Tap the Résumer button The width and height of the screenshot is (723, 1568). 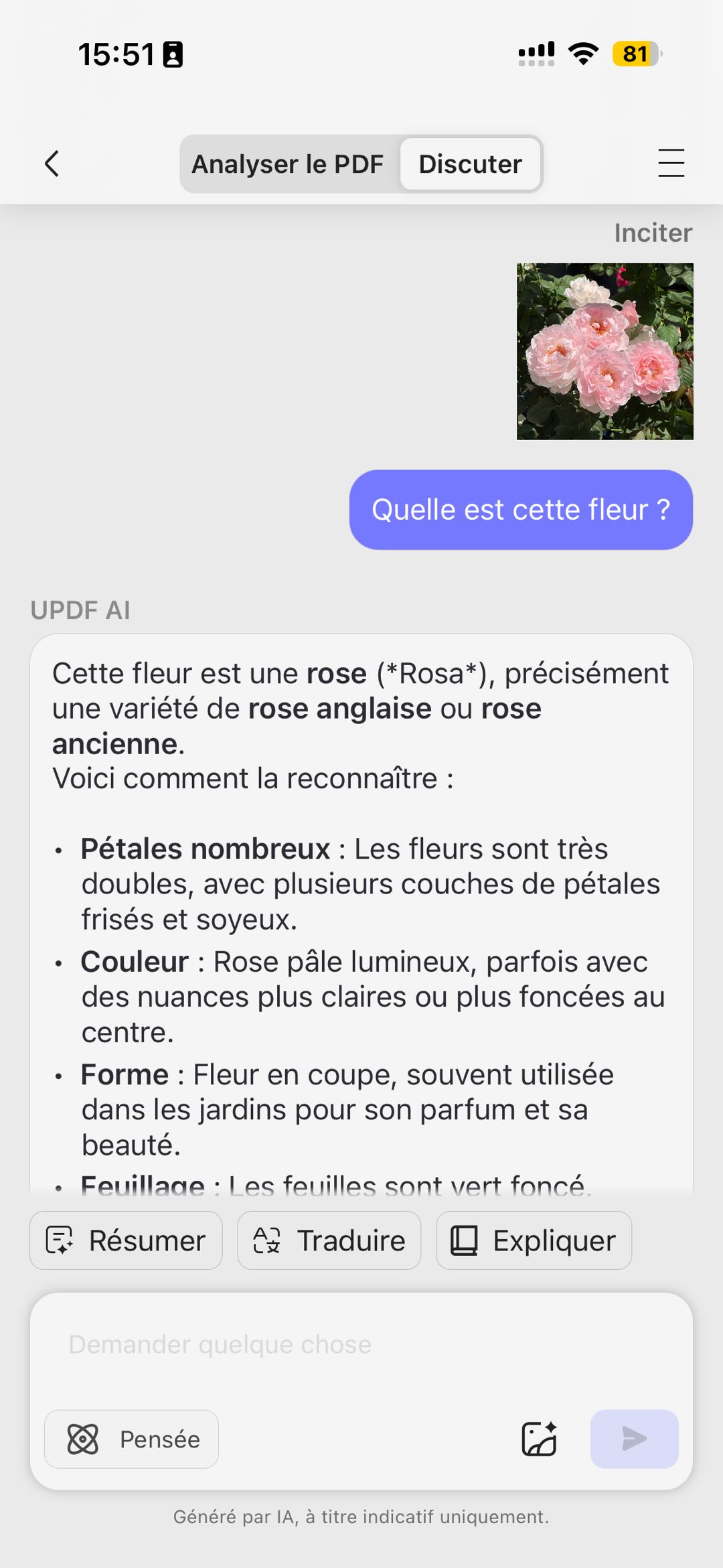126,1240
